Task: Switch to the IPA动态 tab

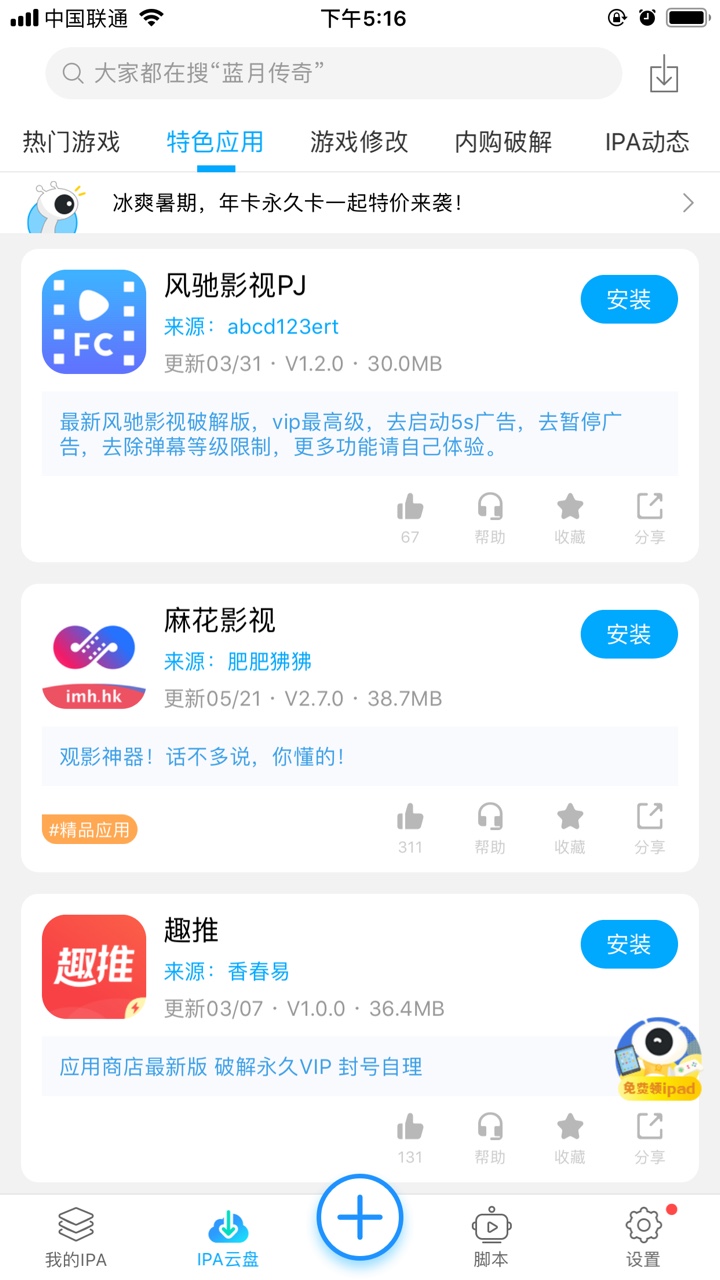Action: tap(647, 142)
